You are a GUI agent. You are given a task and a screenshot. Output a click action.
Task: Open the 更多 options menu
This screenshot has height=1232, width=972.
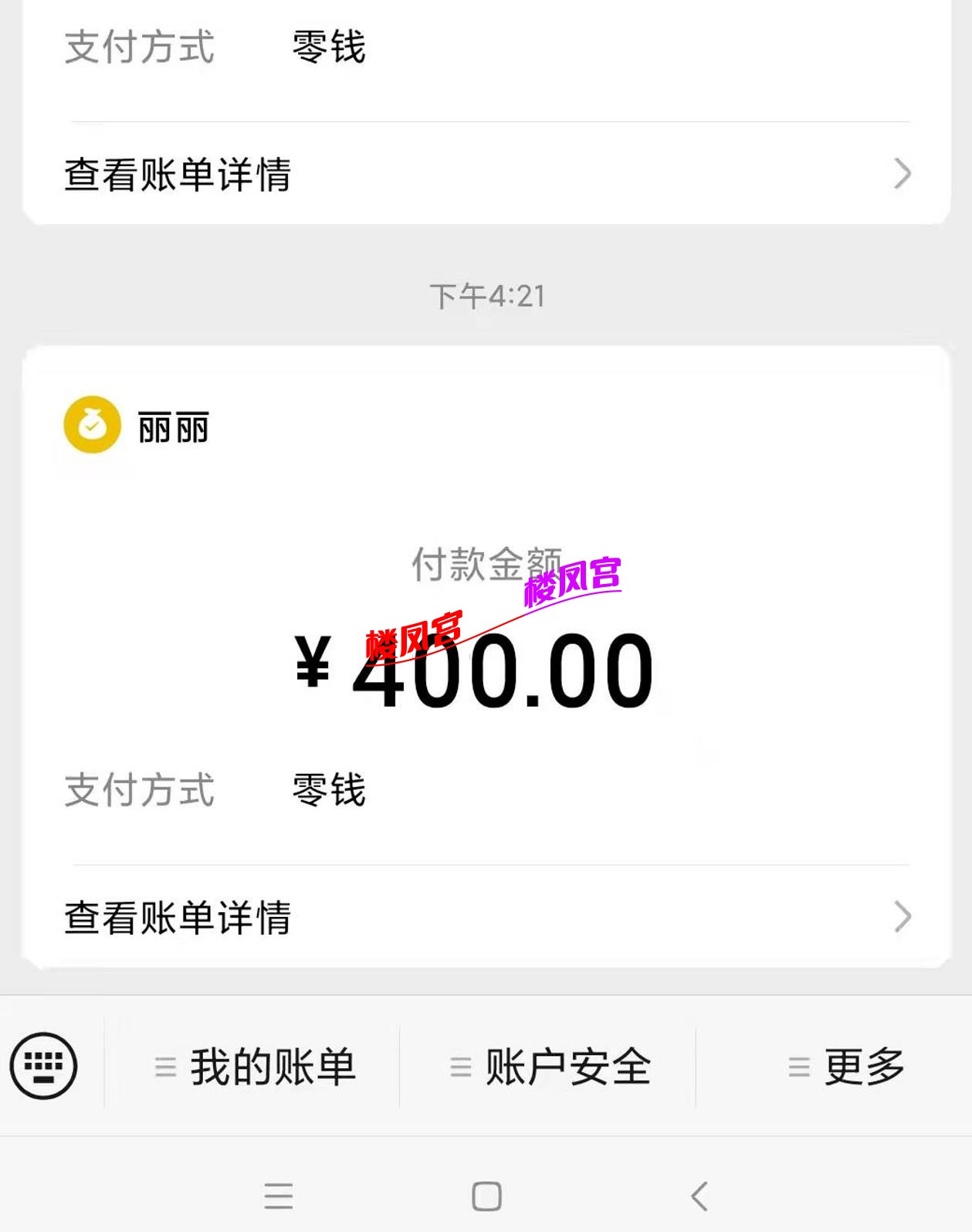(862, 1066)
